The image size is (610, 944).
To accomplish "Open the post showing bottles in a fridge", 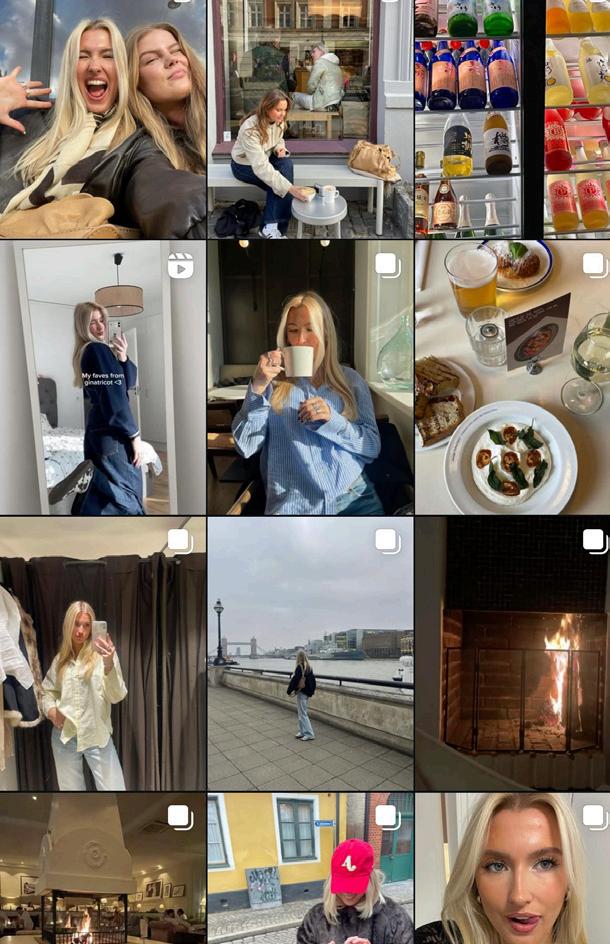I will pyautogui.click(x=512, y=118).
